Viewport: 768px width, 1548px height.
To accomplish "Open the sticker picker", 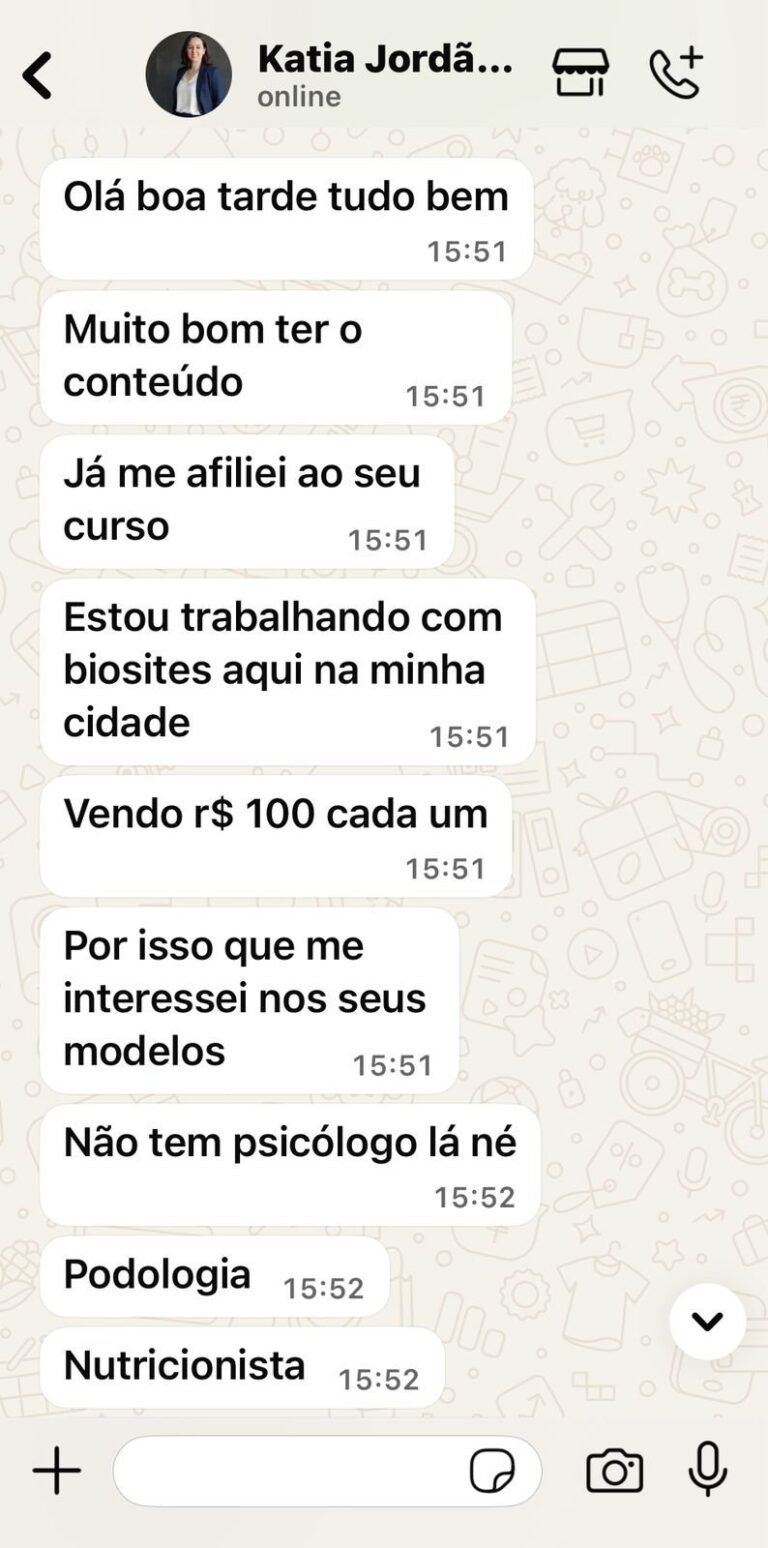I will [492, 1472].
